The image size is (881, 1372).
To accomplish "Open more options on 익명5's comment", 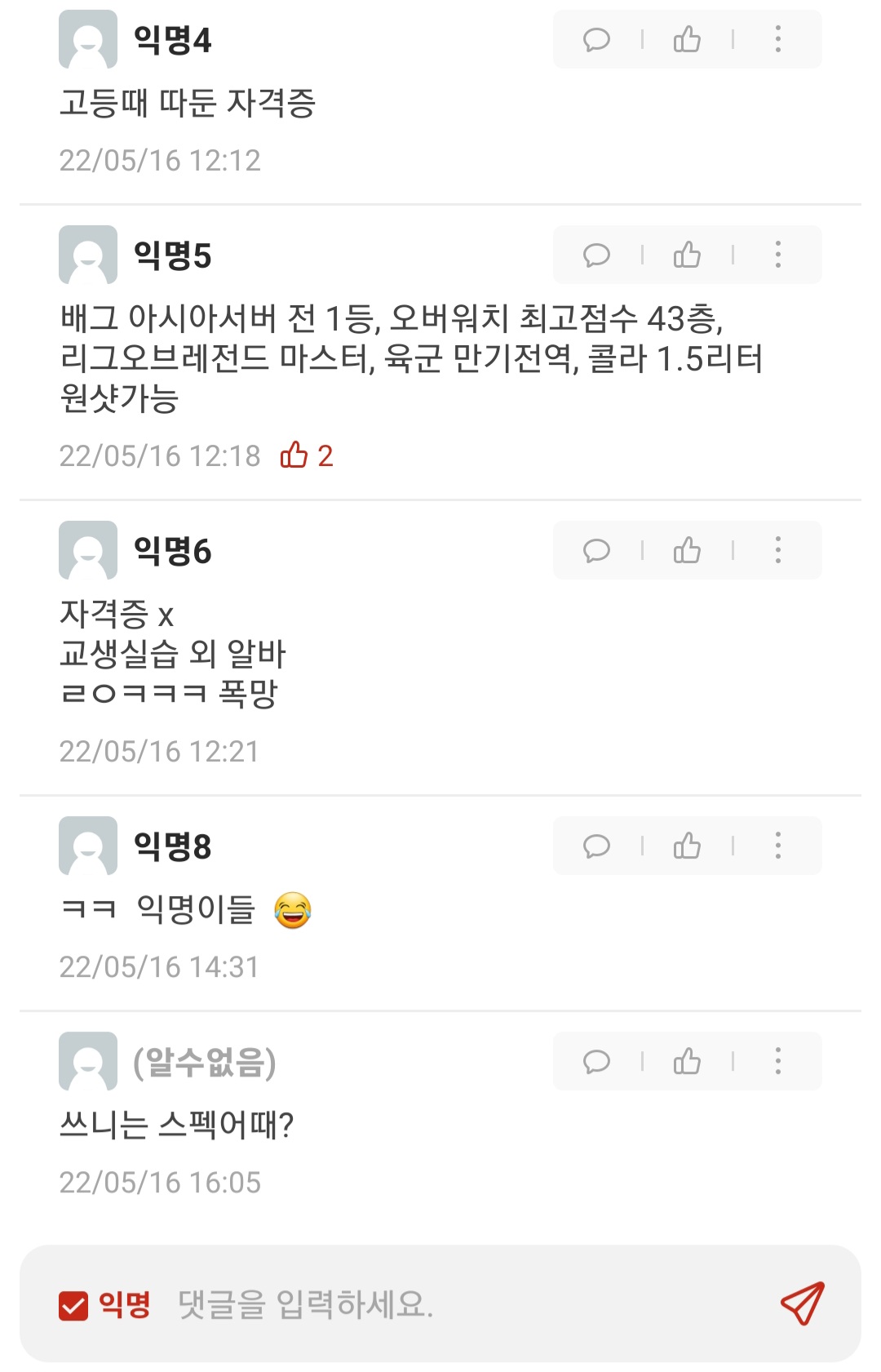I will click(x=777, y=255).
